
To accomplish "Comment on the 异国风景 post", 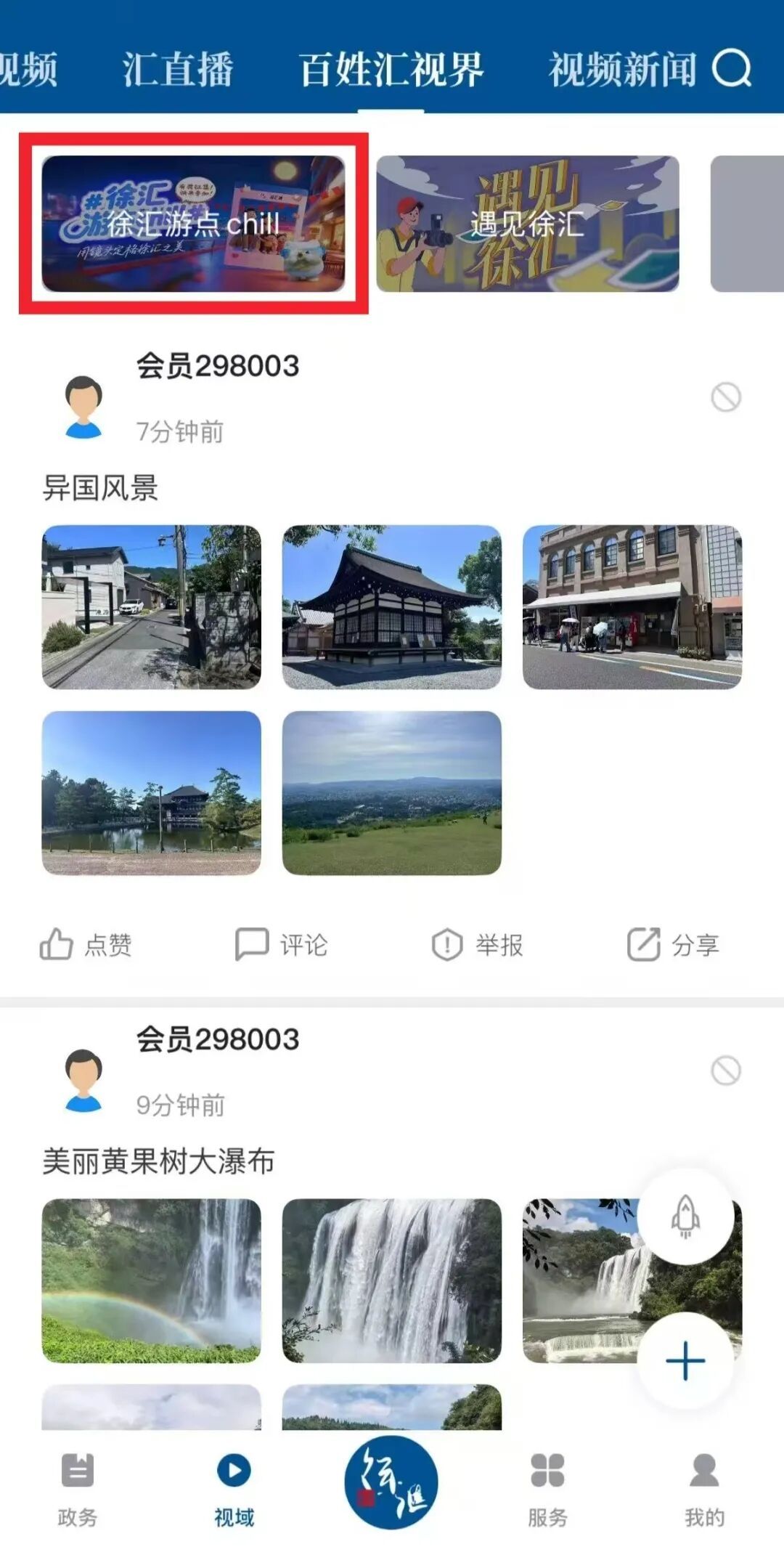I will 282,945.
